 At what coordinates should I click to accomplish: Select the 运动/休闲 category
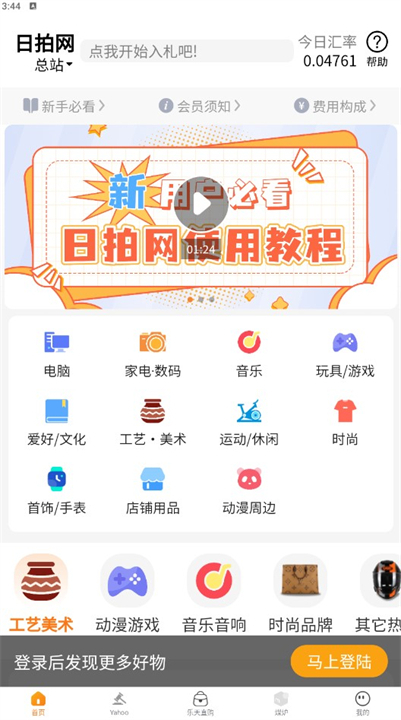coord(249,422)
